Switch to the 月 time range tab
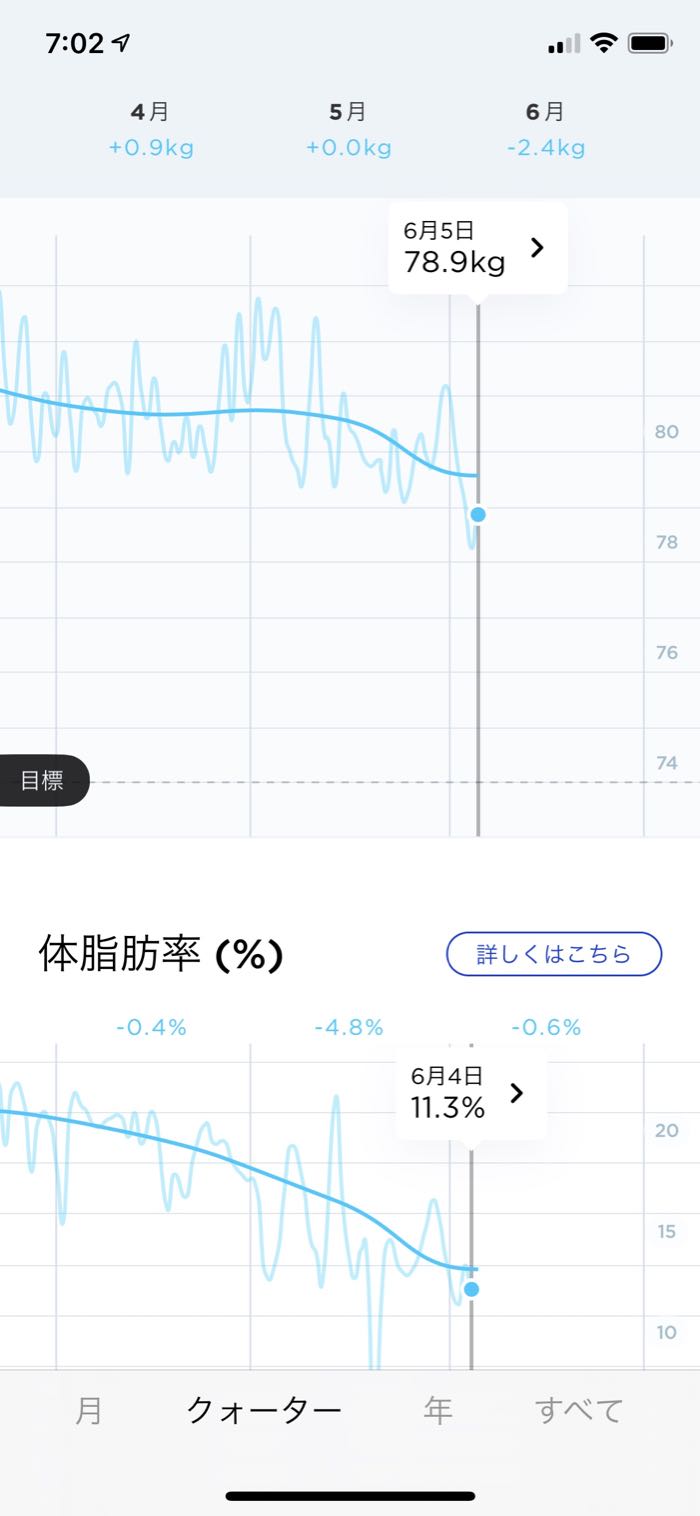The width and height of the screenshot is (700, 1516). [89, 1411]
